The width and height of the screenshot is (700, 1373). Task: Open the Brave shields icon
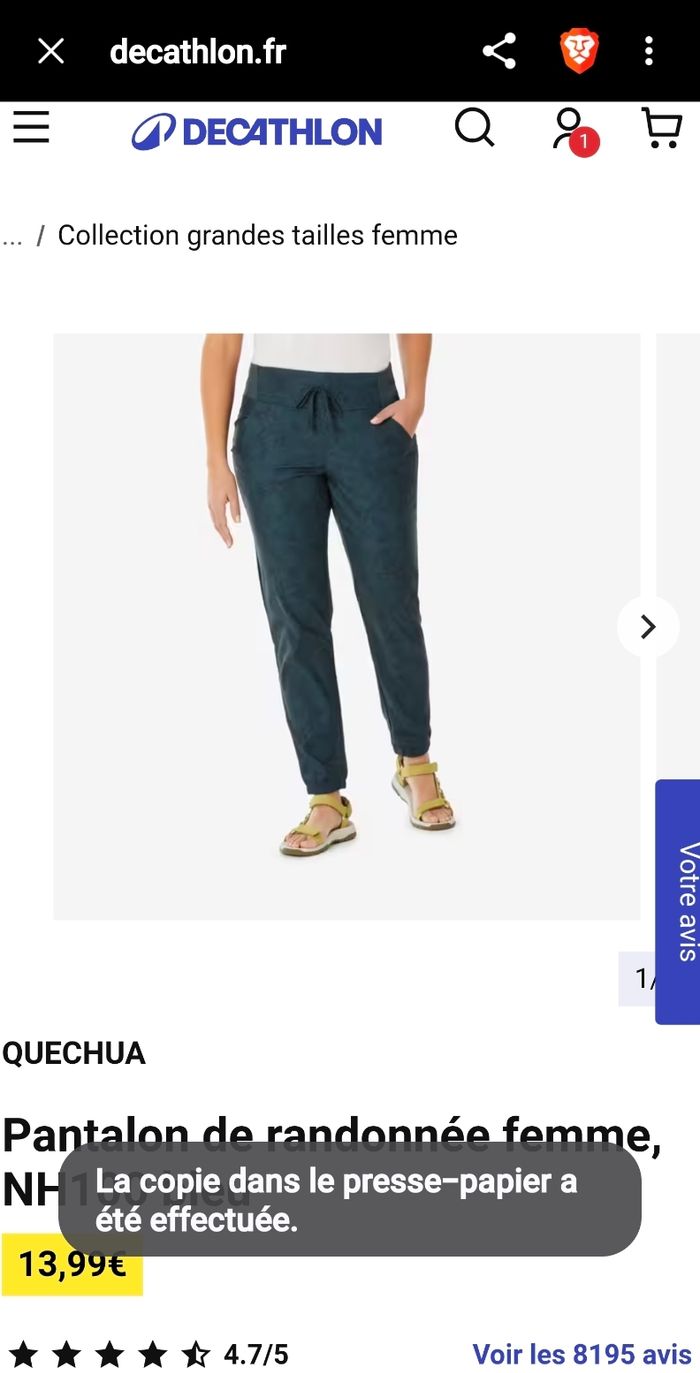578,51
